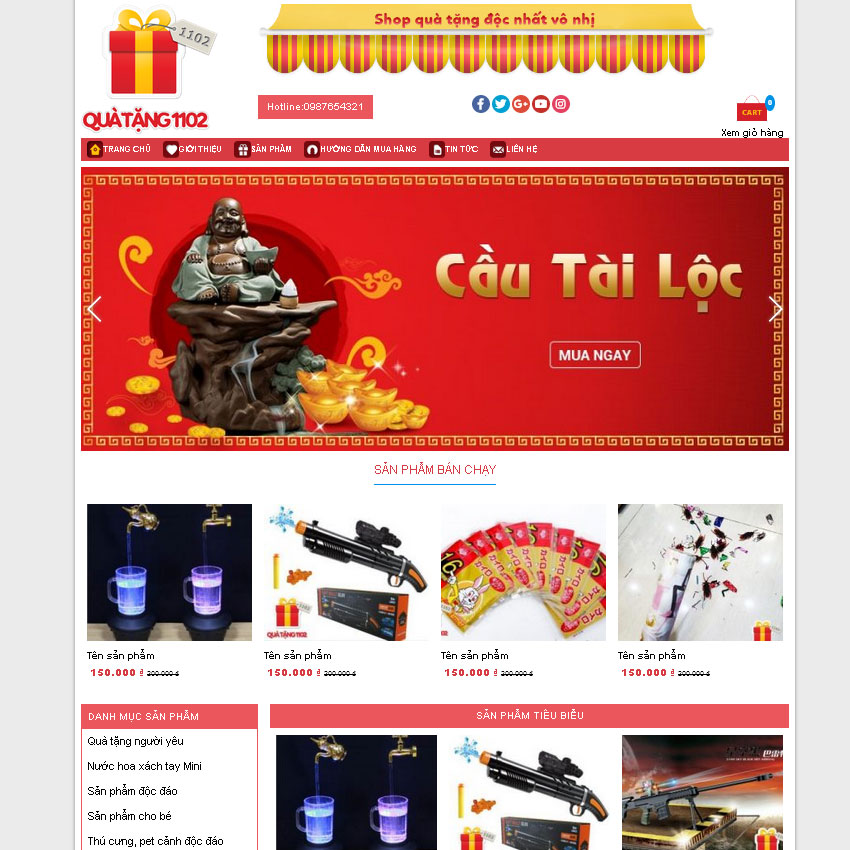This screenshot has width=850, height=850.
Task: Open the Liên hệ contact page
Action: [x=514, y=149]
